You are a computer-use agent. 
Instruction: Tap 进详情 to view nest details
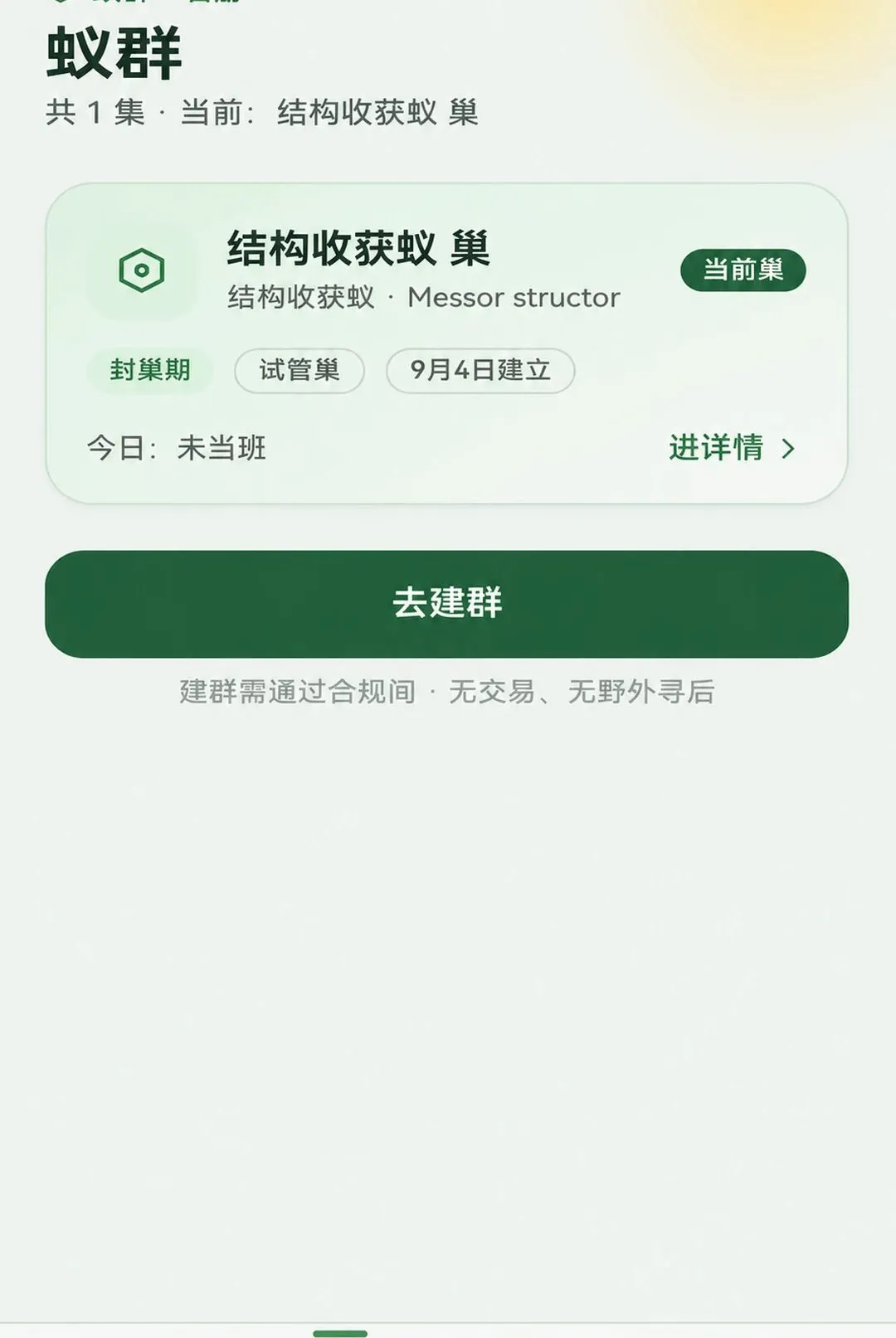pyautogui.click(x=732, y=448)
